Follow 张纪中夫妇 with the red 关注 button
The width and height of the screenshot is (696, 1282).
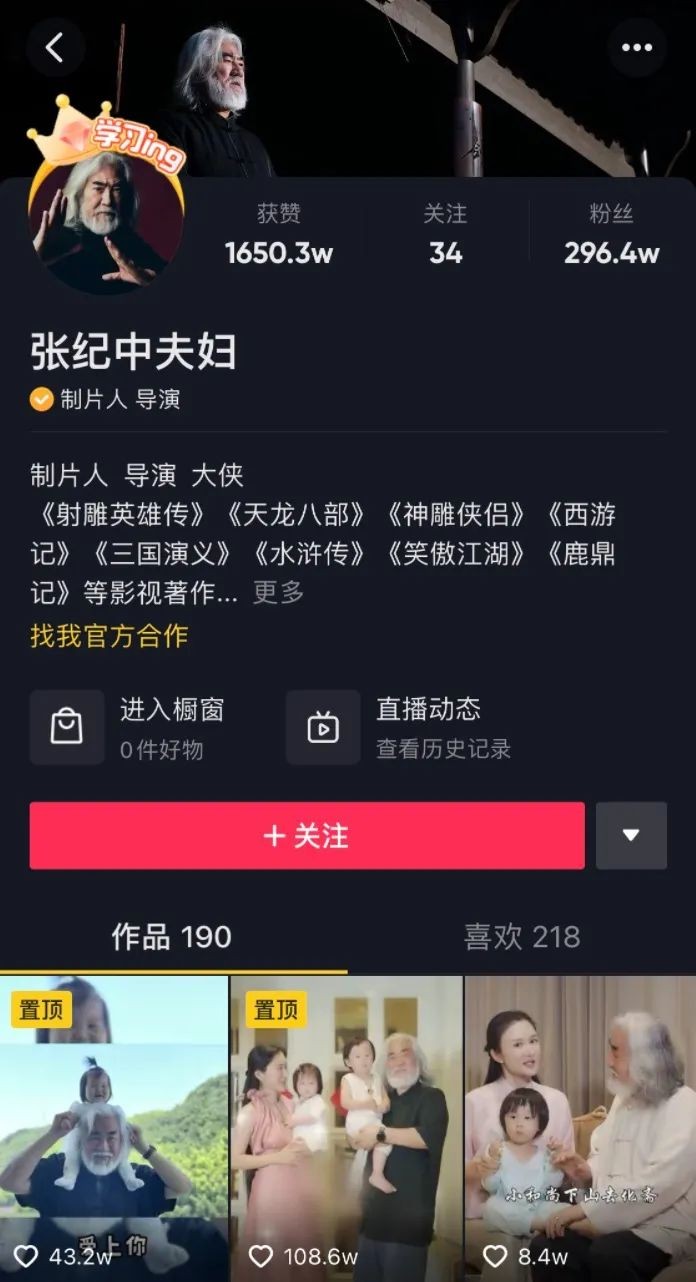click(x=307, y=835)
